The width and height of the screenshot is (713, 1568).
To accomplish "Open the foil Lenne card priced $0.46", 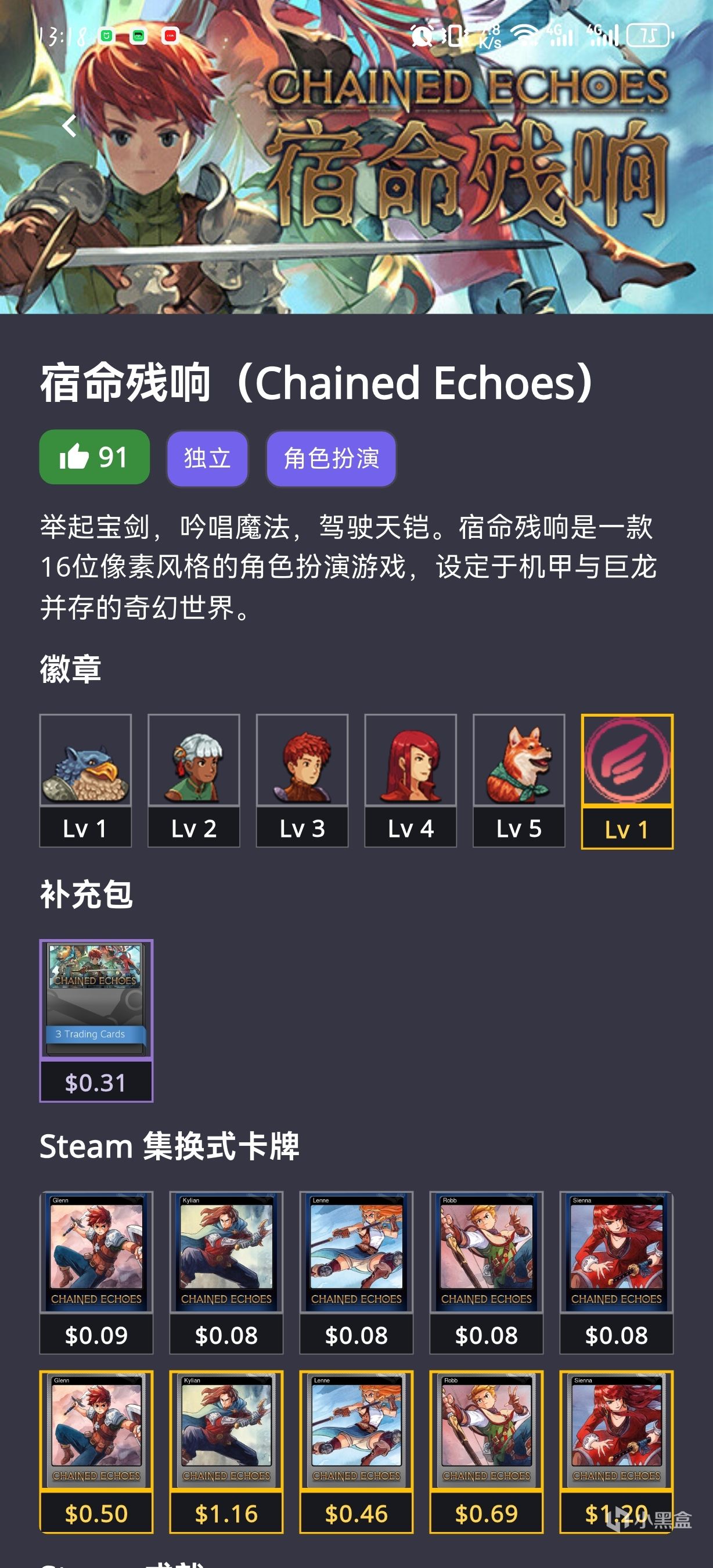I will pyautogui.click(x=356, y=1452).
